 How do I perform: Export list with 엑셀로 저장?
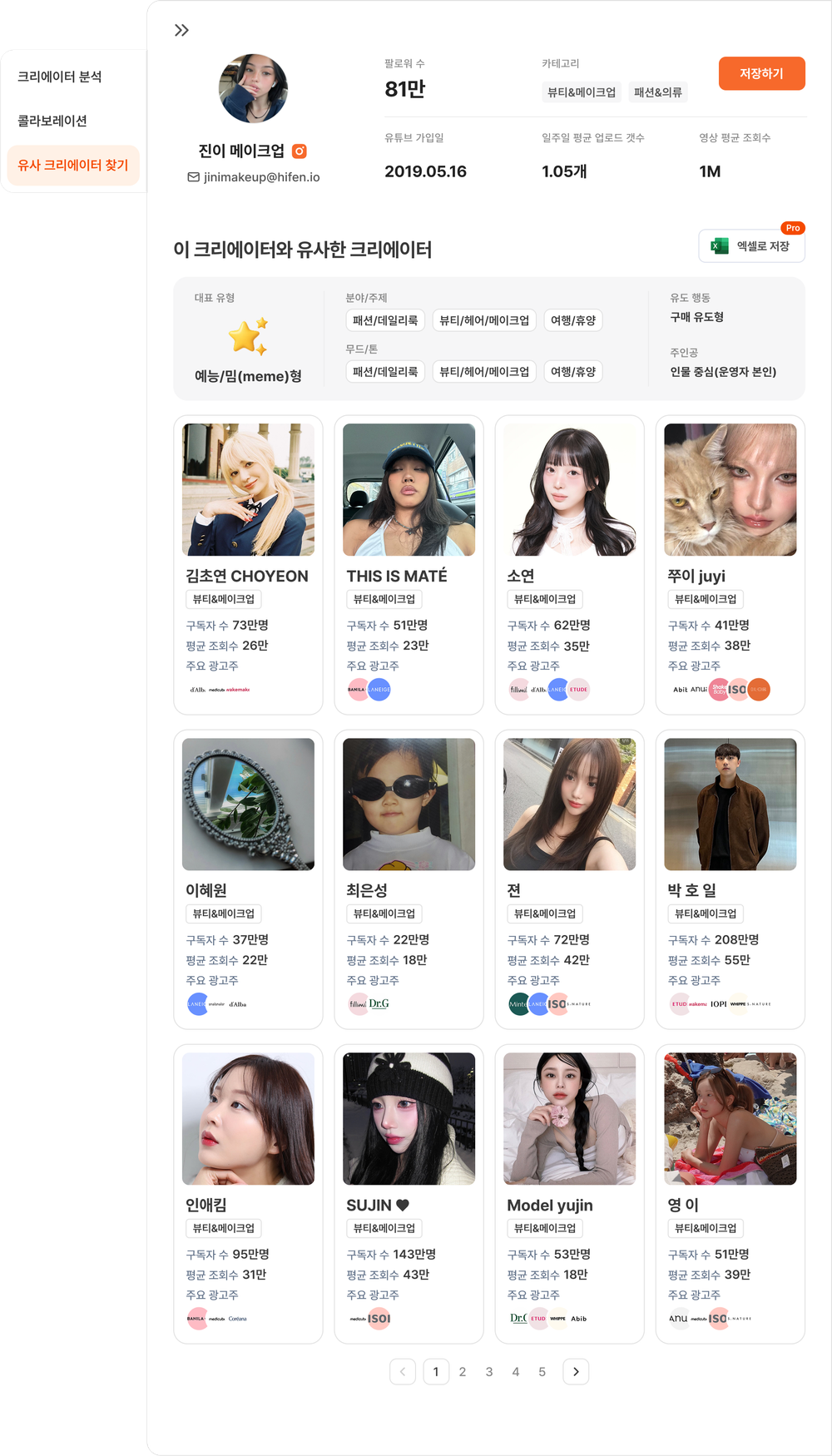coord(752,246)
